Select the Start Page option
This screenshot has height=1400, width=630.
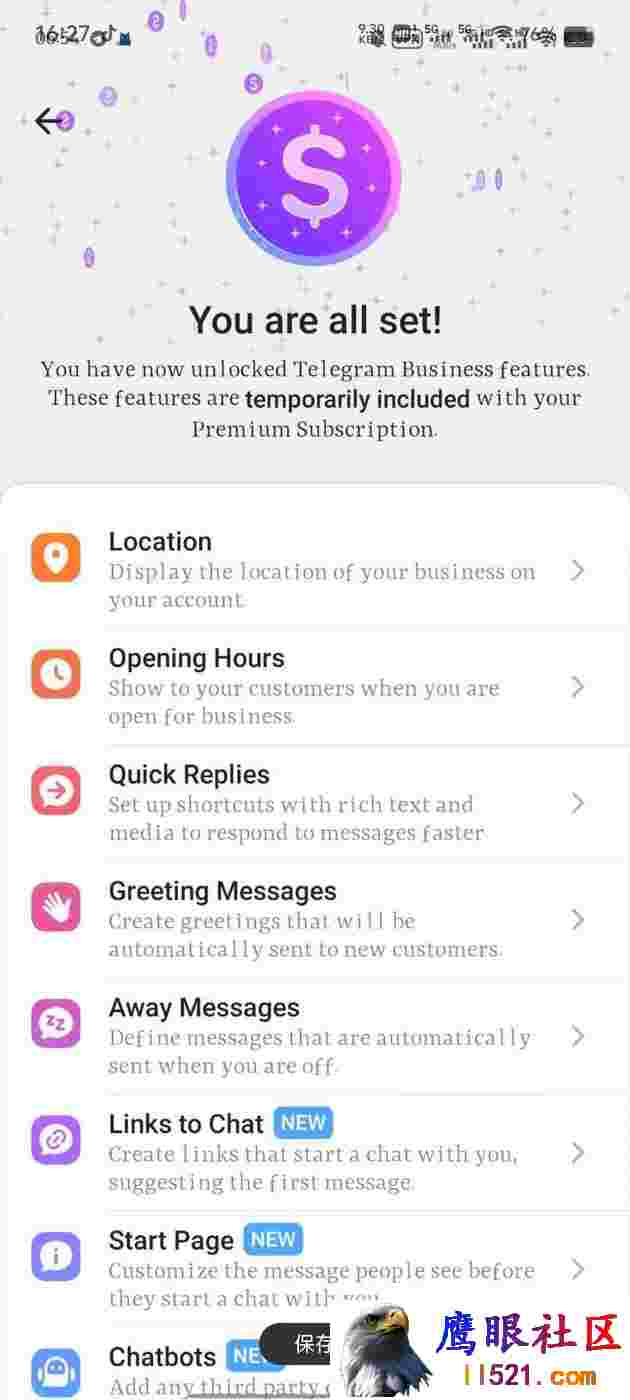[x=315, y=1269]
